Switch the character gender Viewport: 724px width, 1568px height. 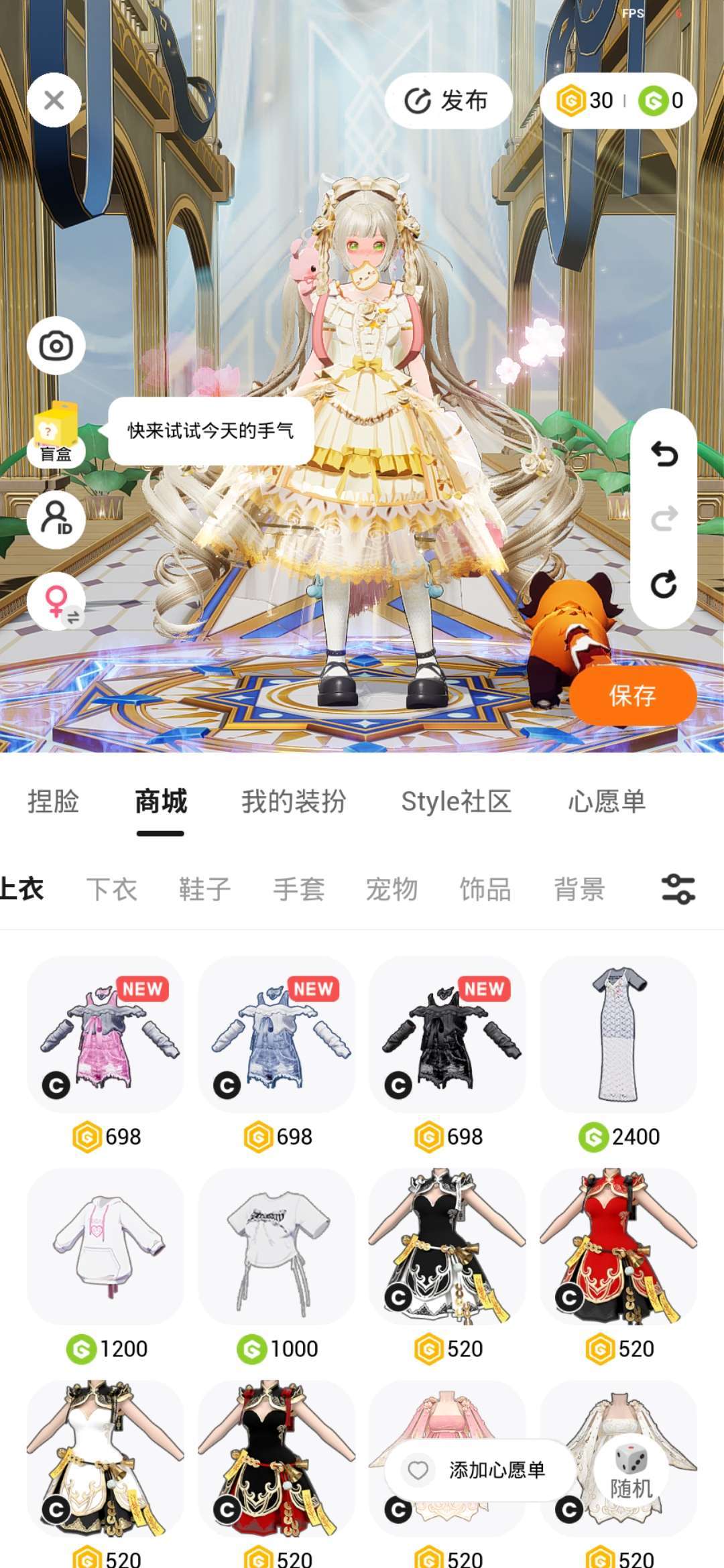point(56,602)
